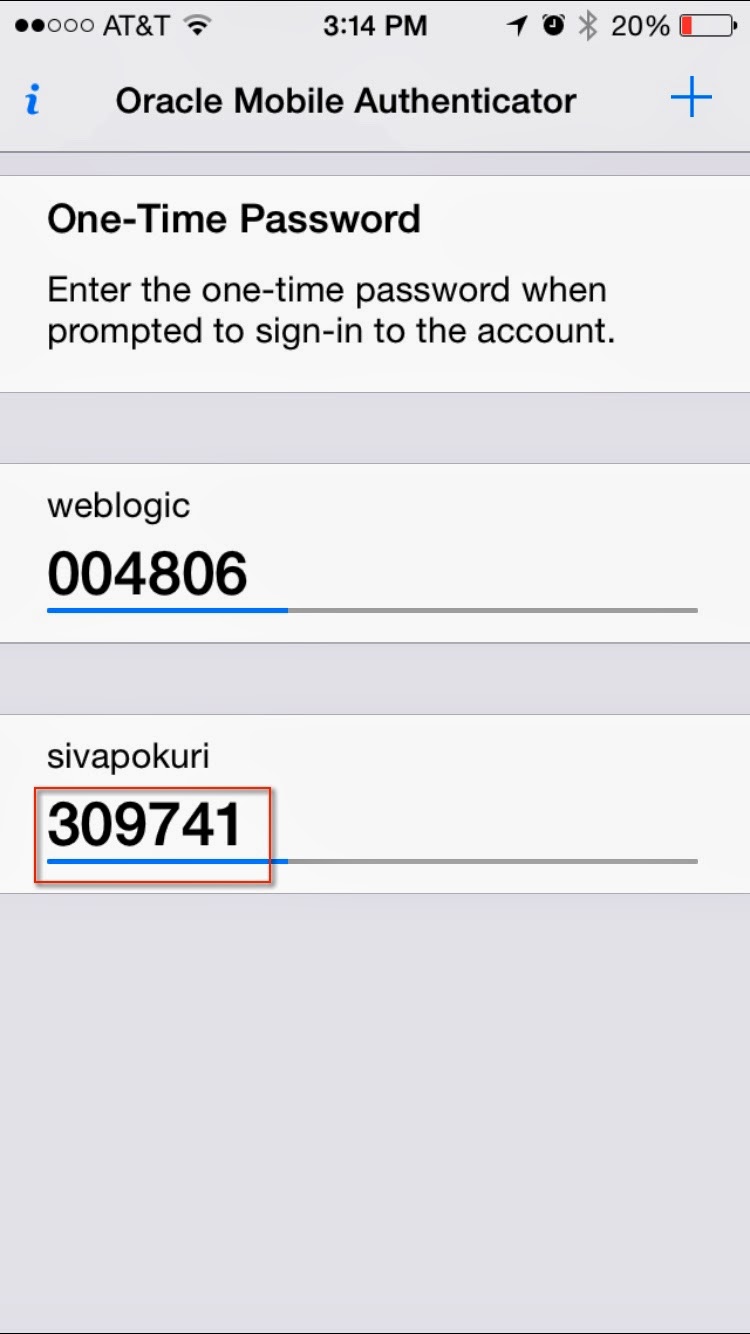The image size is (750, 1334).
Task: Open the info icon in the top bar
Action: click(x=33, y=100)
